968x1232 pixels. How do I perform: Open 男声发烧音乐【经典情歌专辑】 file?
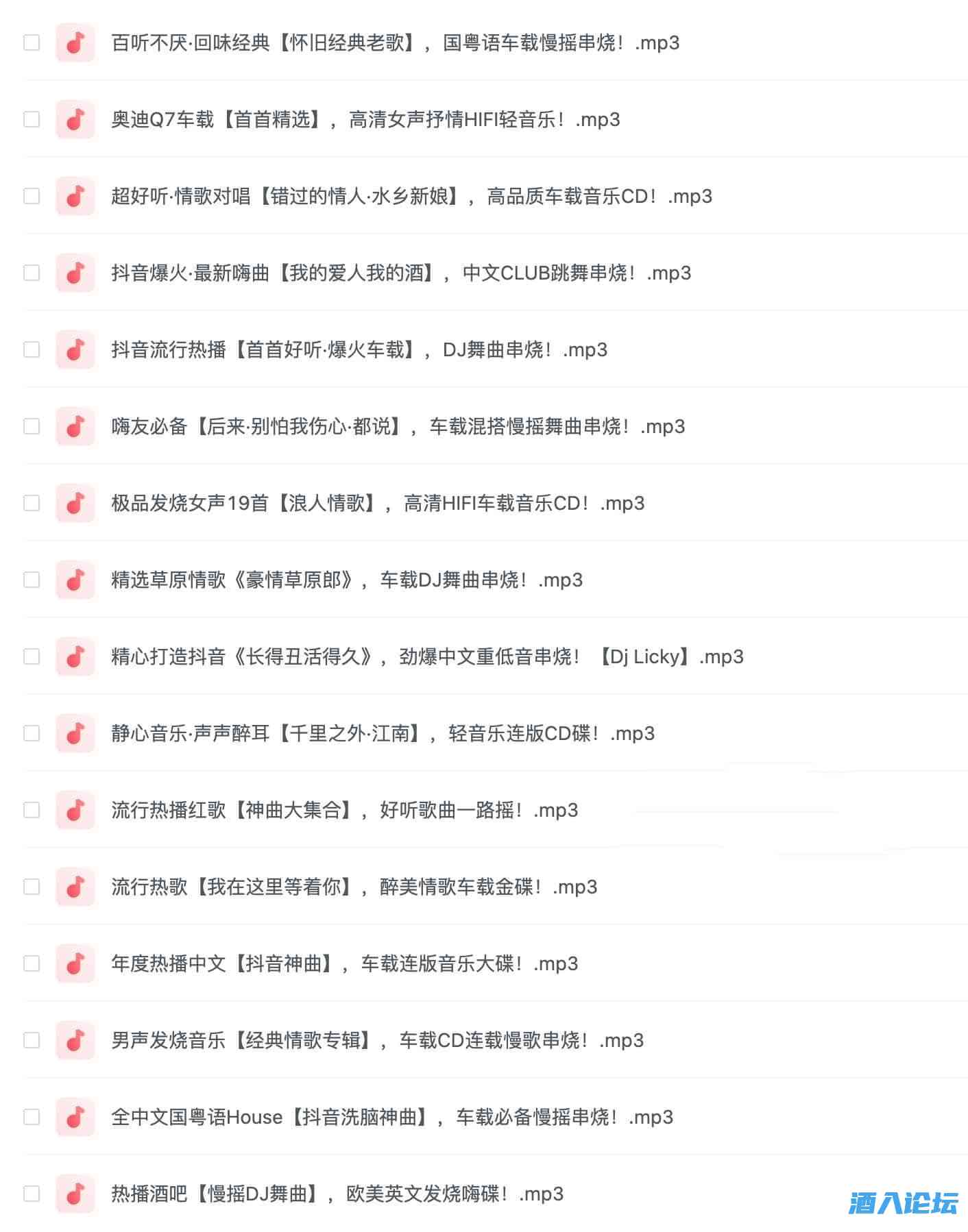pyautogui.click(x=377, y=1040)
